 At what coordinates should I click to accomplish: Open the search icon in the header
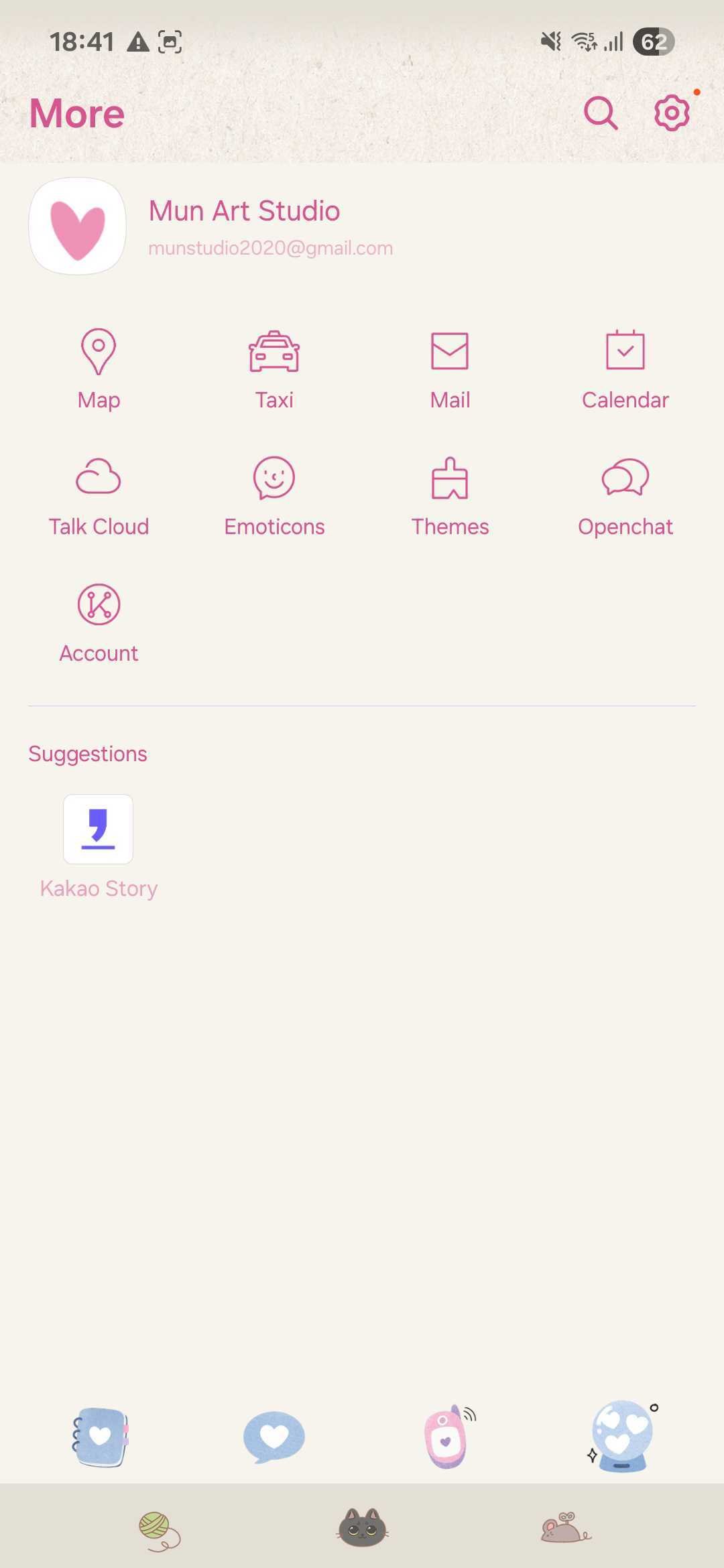600,113
